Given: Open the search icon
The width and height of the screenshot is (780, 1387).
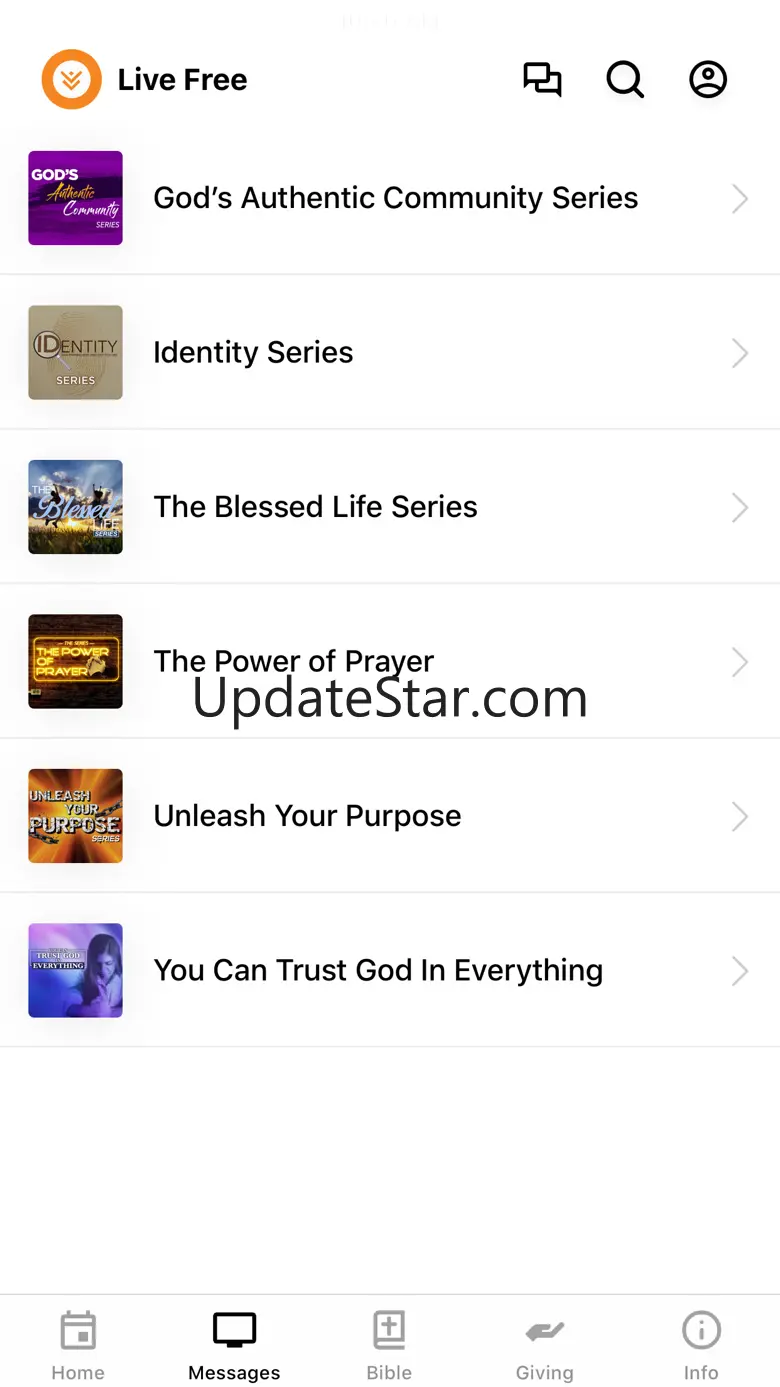Looking at the screenshot, I should point(625,80).
